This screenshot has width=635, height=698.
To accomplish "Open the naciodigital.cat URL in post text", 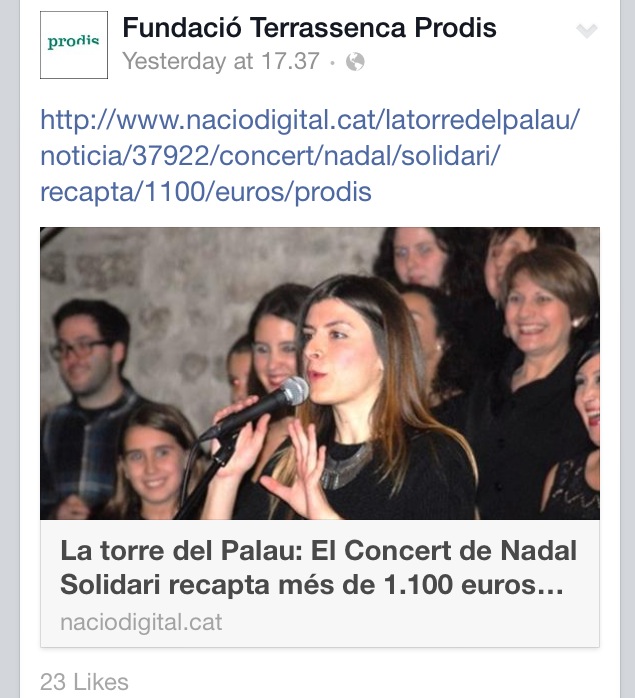I will [310, 157].
